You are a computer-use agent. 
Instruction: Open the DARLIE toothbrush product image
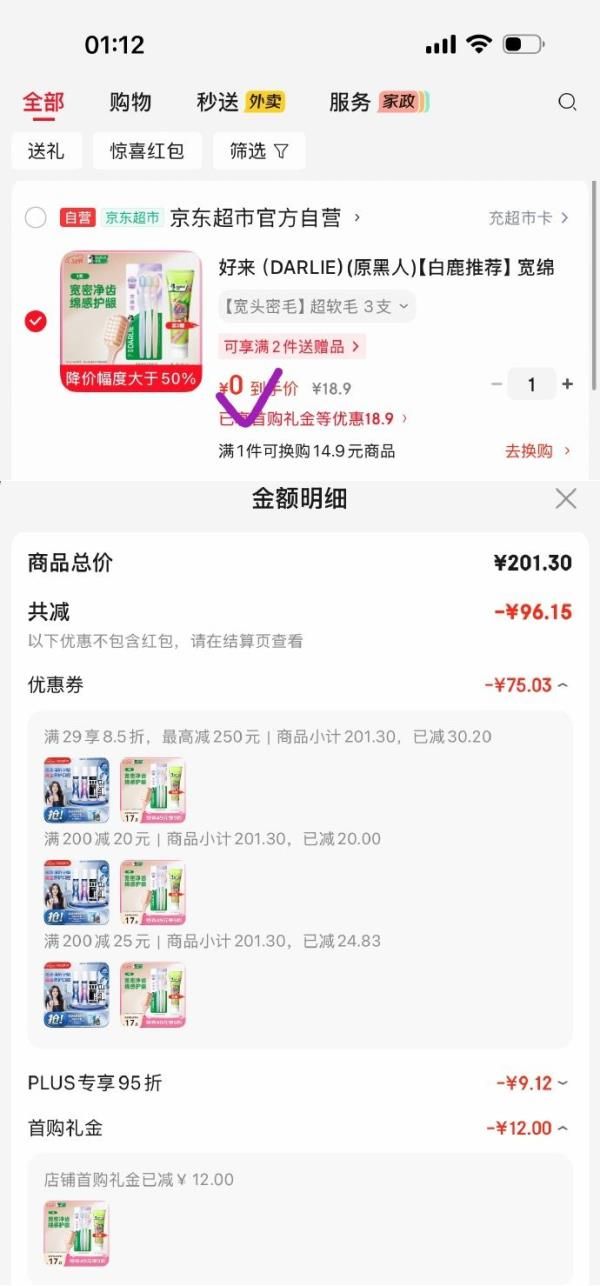[131, 321]
